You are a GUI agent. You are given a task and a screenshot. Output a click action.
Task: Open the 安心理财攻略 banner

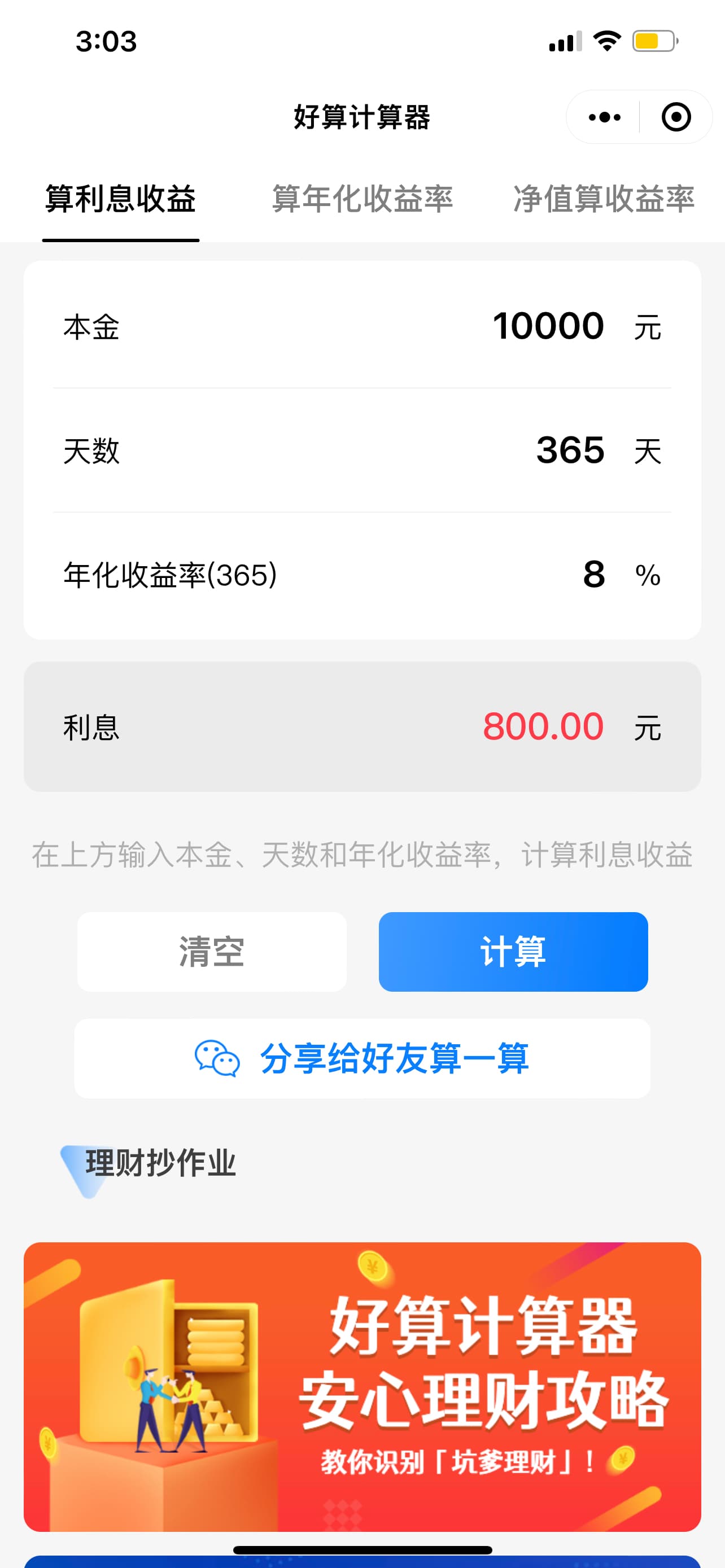(x=362, y=1387)
